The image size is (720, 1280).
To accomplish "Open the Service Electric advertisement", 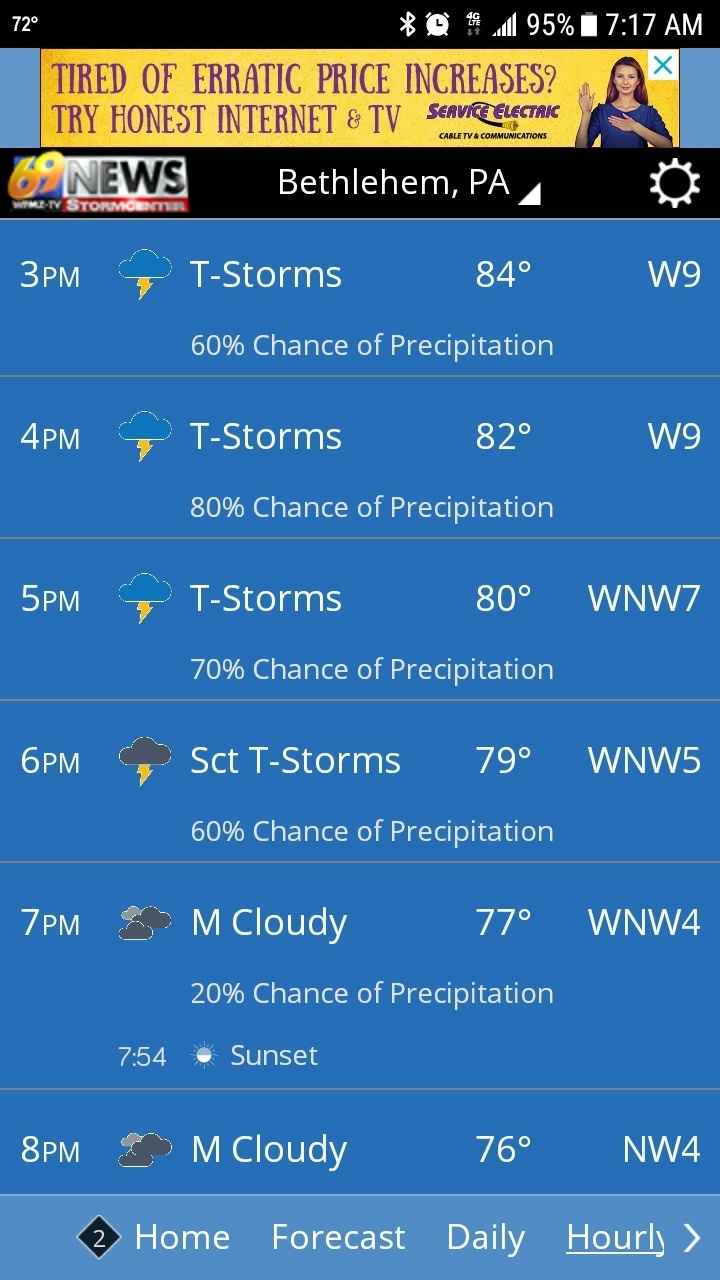I will point(340,99).
